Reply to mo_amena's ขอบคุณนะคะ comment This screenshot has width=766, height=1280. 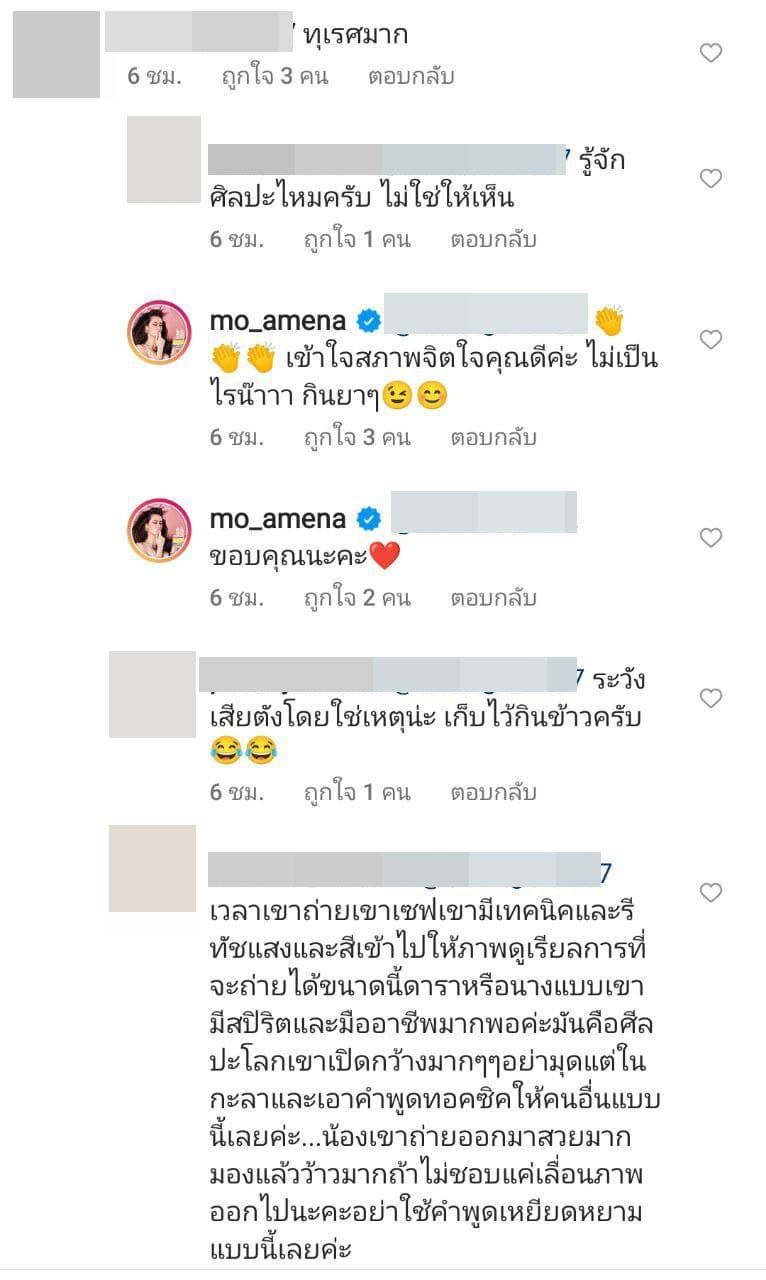493,598
